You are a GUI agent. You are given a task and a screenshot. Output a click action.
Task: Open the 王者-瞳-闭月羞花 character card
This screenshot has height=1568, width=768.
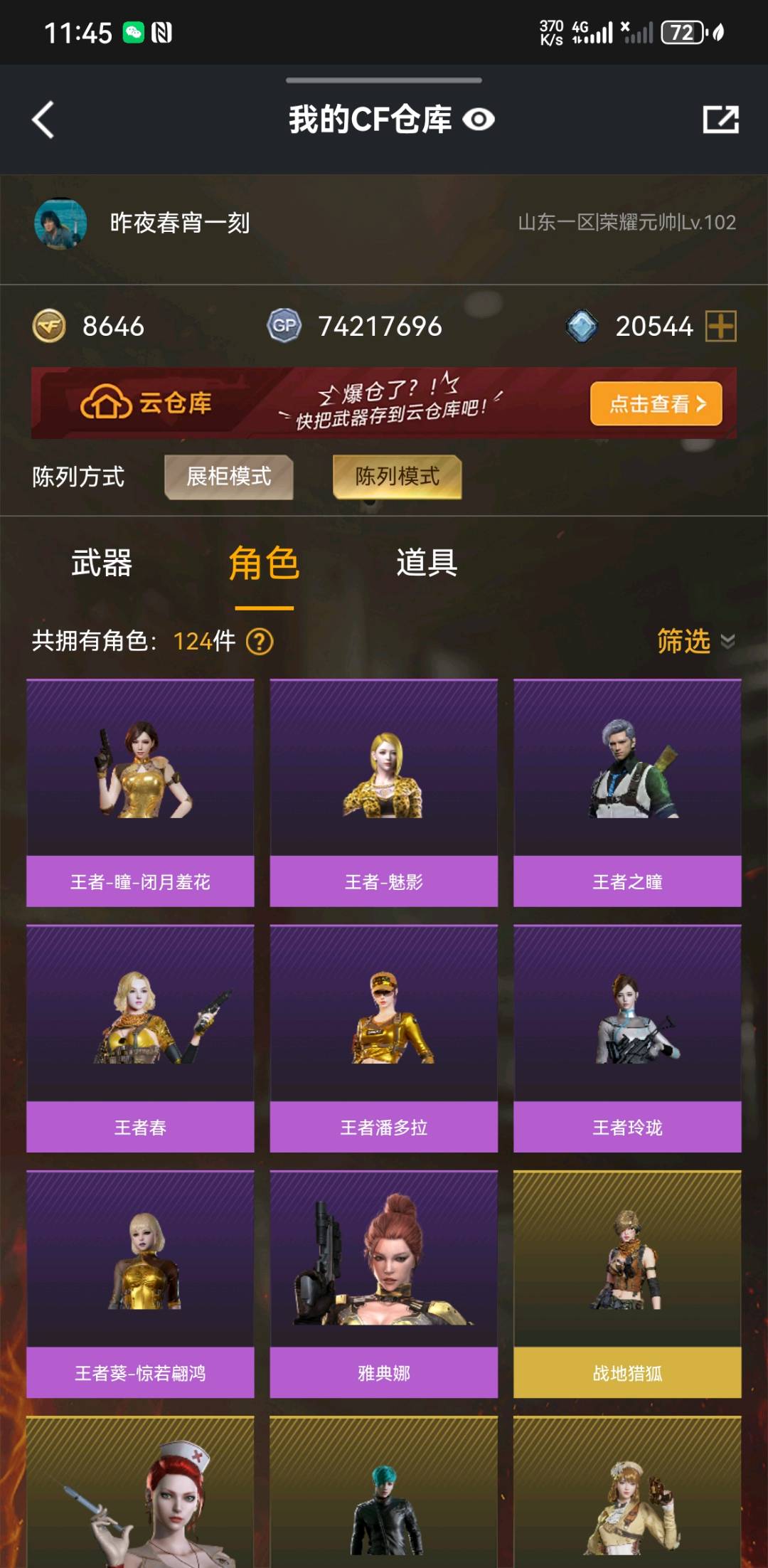140,793
